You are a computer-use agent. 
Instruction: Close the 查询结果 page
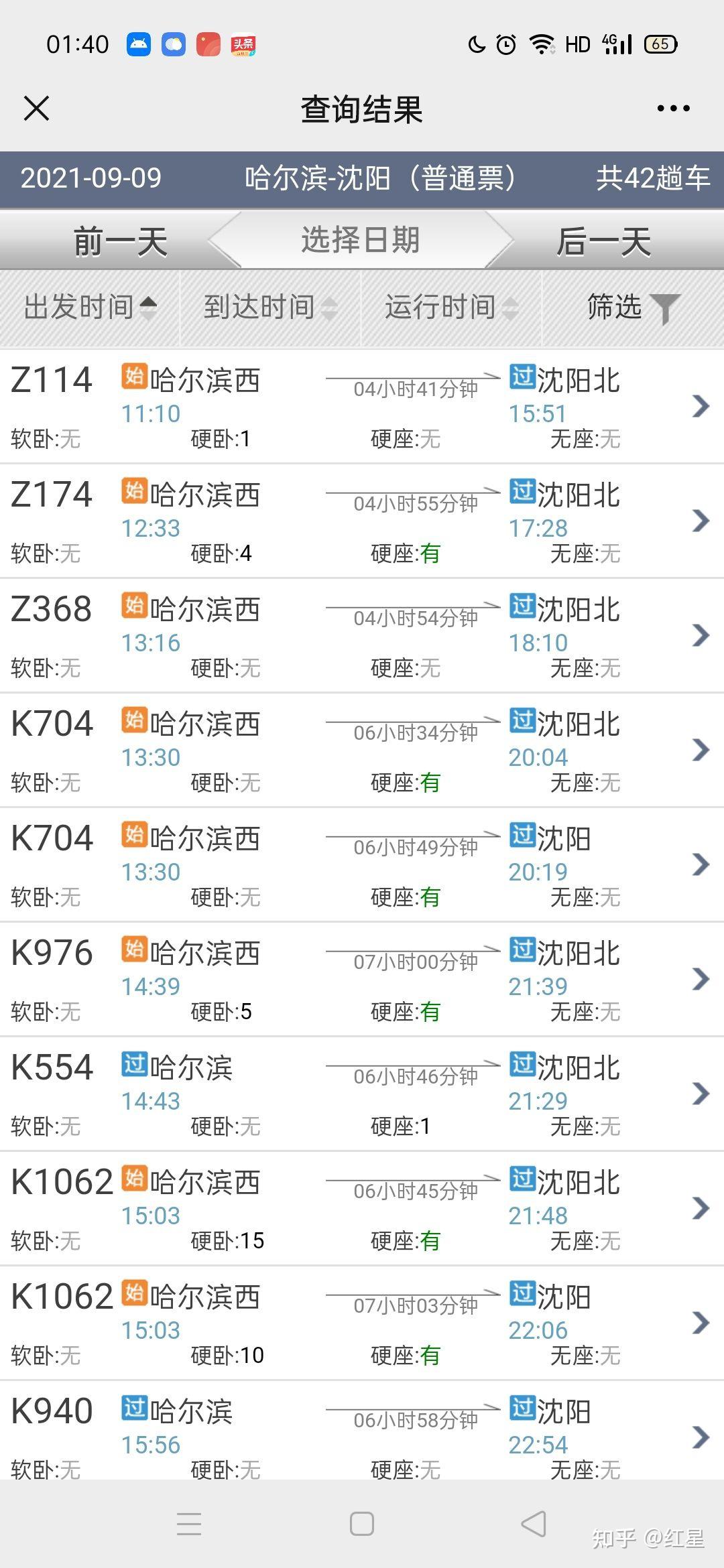coord(36,109)
